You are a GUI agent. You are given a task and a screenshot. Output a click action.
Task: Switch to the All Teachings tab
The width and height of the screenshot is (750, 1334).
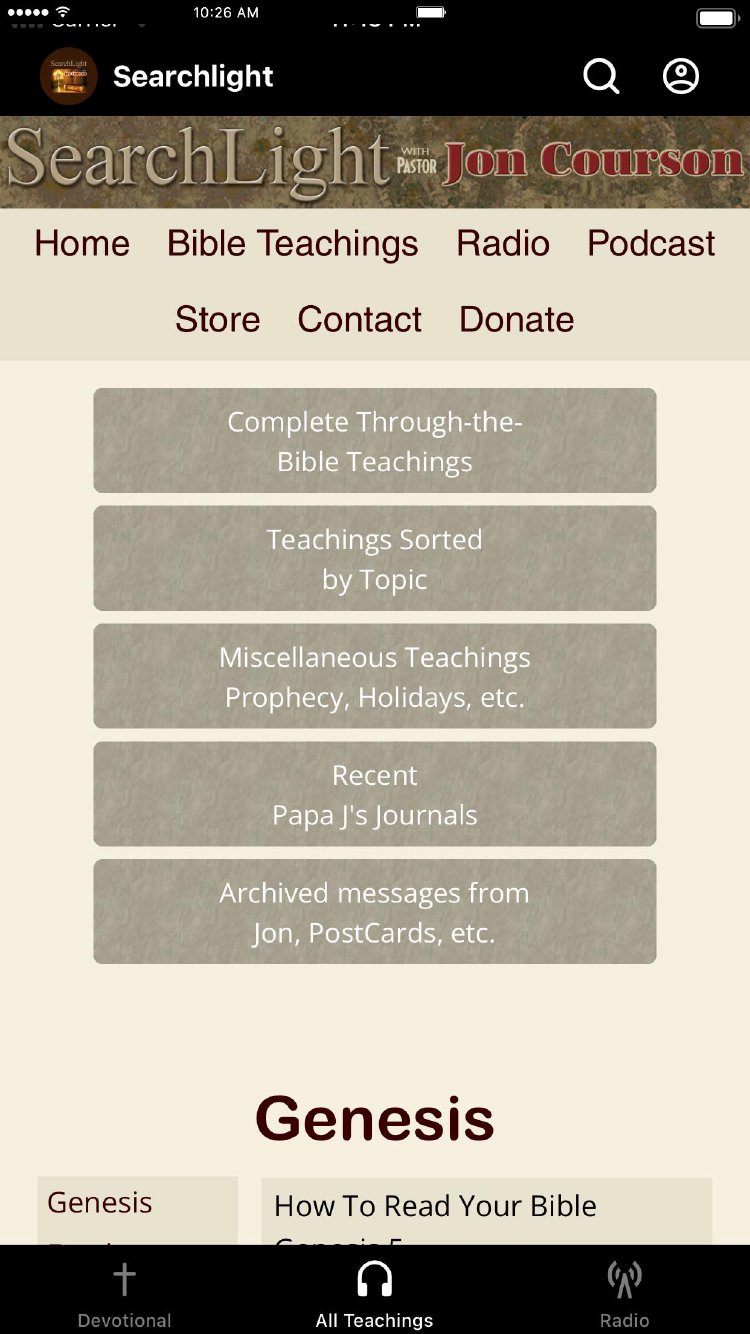[x=375, y=1294]
